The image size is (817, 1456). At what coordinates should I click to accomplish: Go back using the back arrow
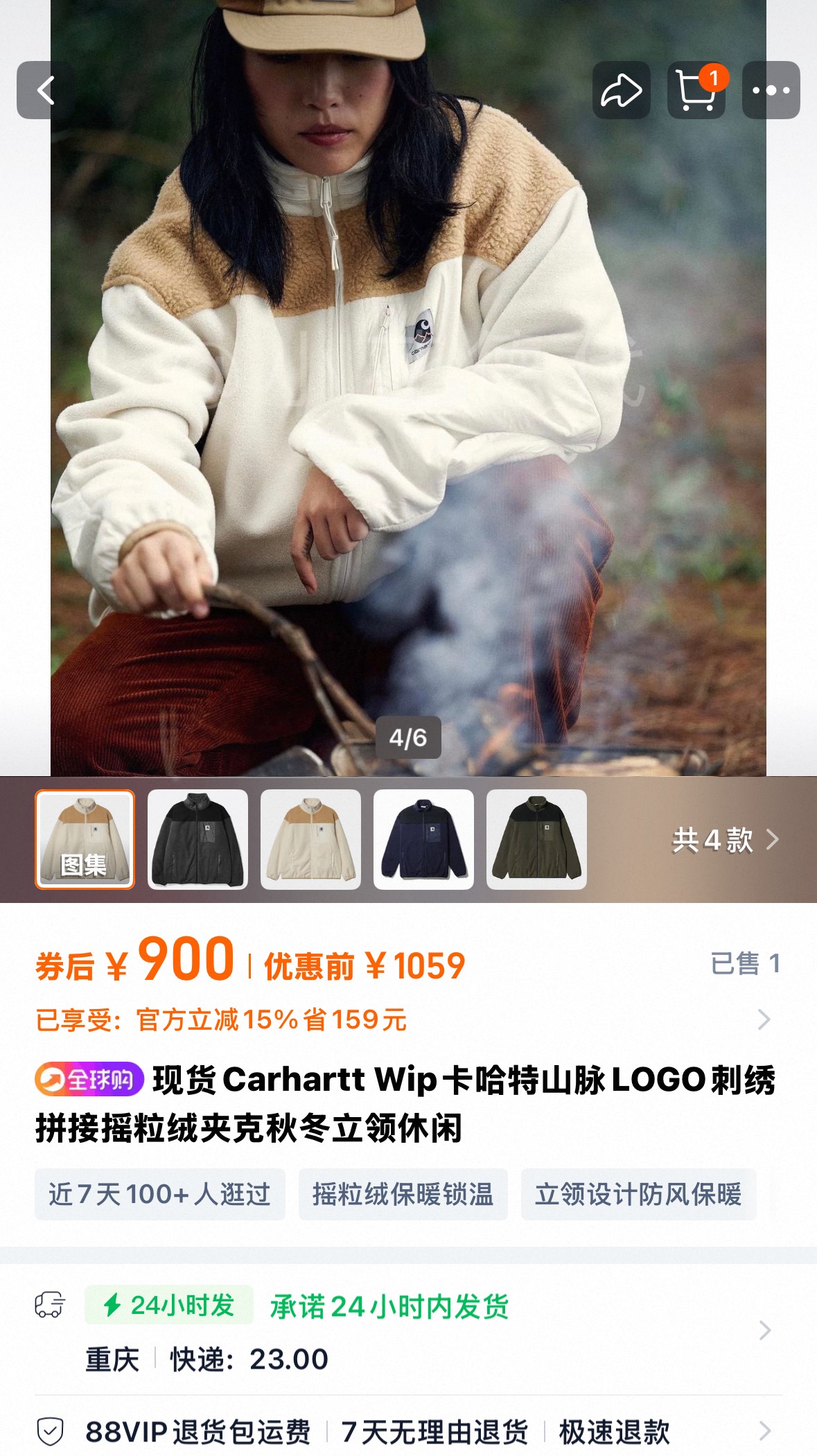coord(46,90)
